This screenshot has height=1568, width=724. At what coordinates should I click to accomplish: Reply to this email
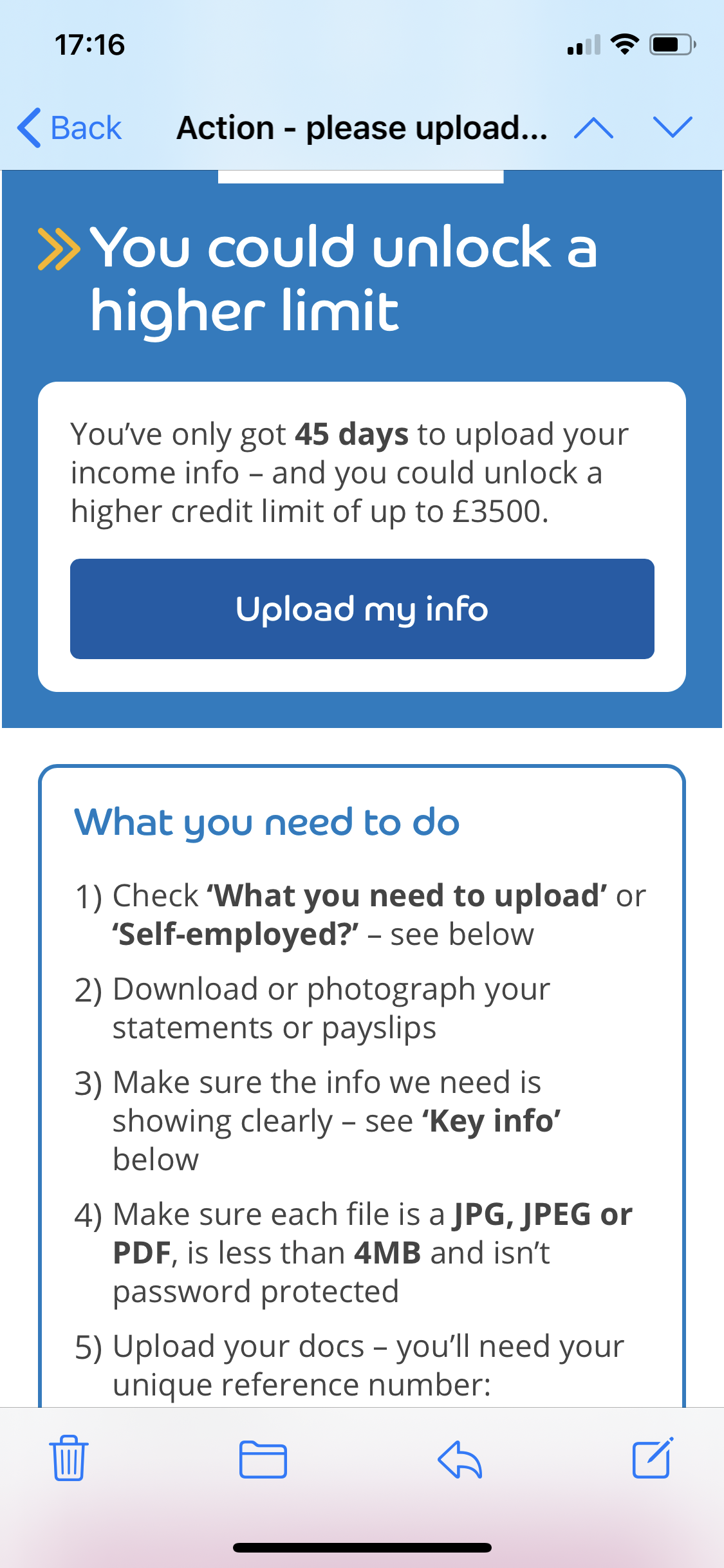(459, 1459)
